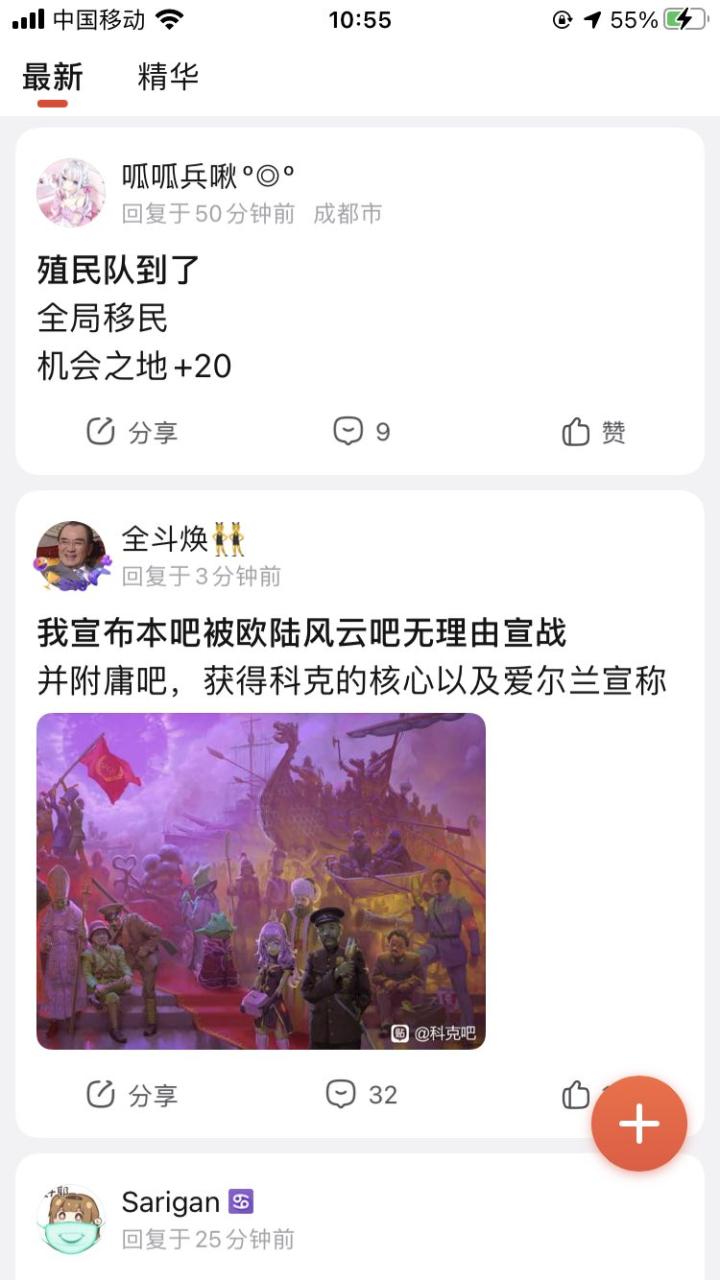The height and width of the screenshot is (1280, 720).
Task: Open 呱呱兵啾's profile avatar
Action: pyautogui.click(x=71, y=193)
